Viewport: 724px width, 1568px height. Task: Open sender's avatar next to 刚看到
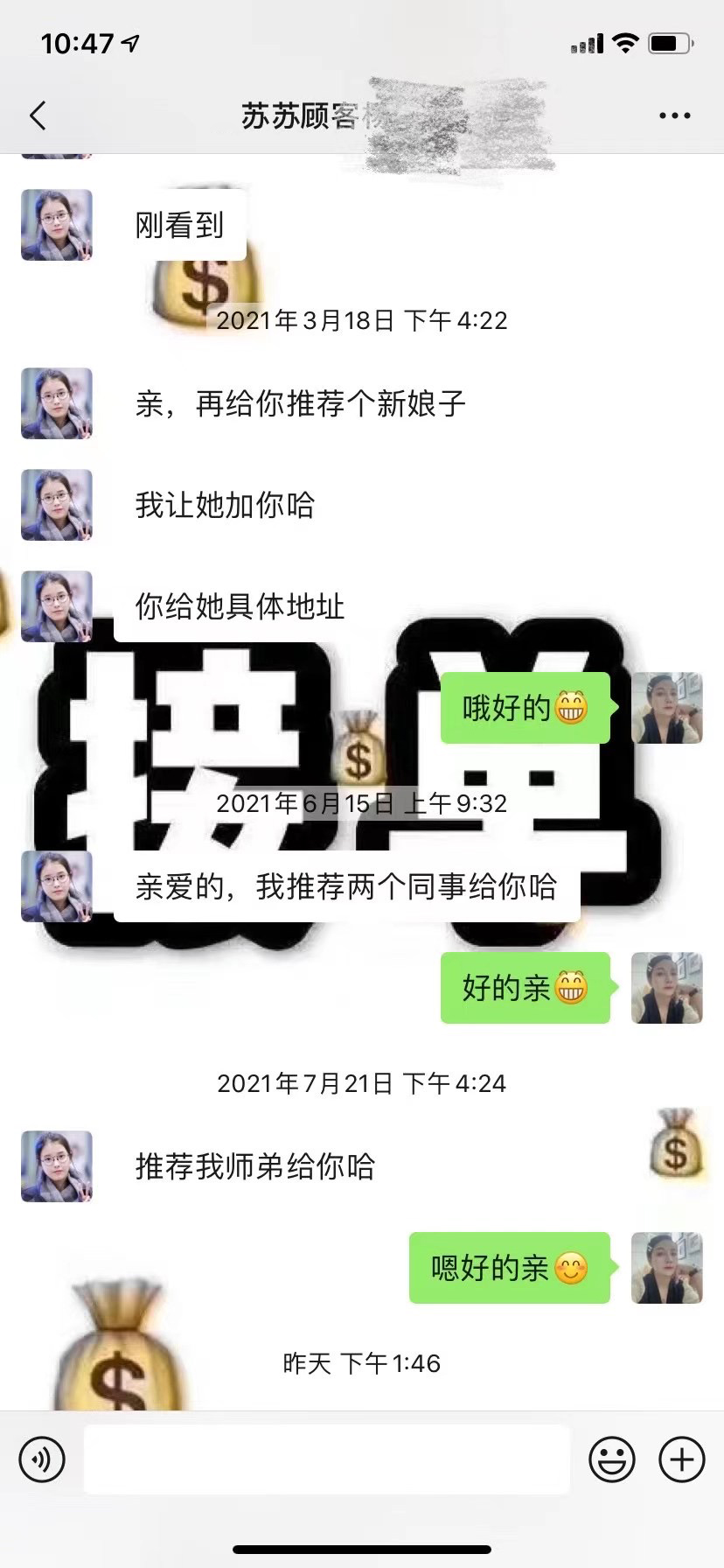57,225
